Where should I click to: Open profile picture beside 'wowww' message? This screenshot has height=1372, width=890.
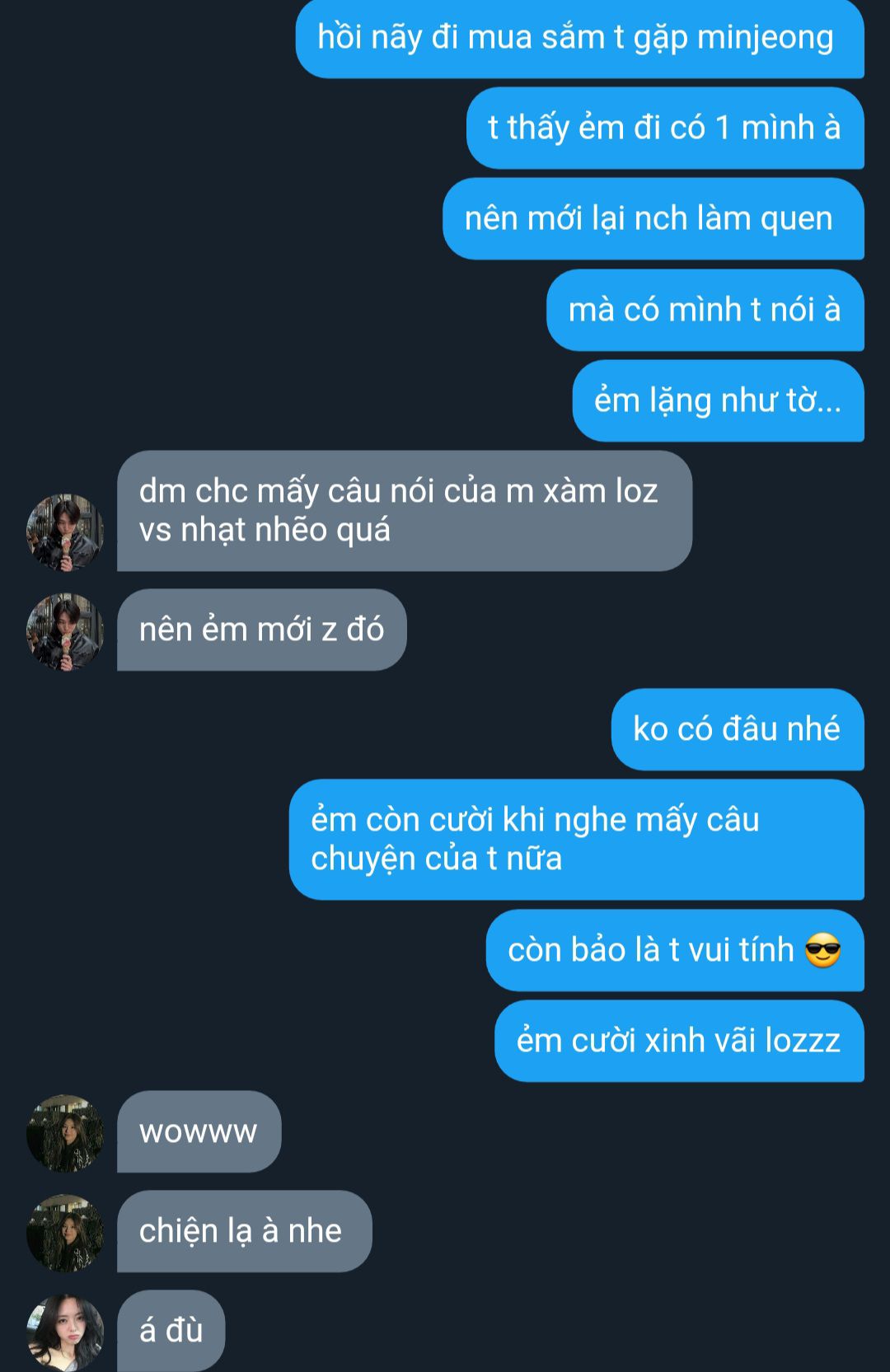click(x=65, y=1133)
